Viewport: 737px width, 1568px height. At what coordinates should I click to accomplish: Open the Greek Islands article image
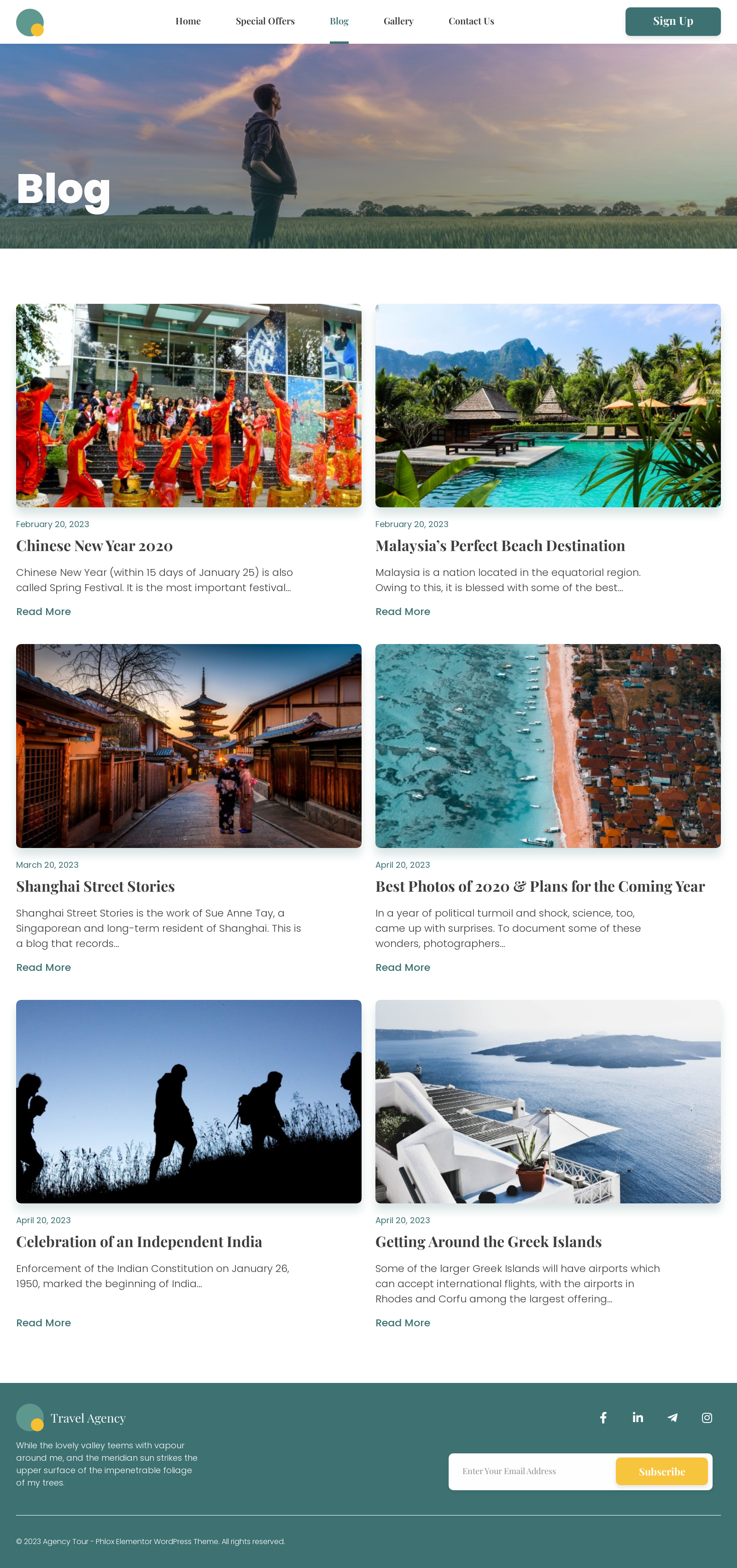(x=548, y=1101)
